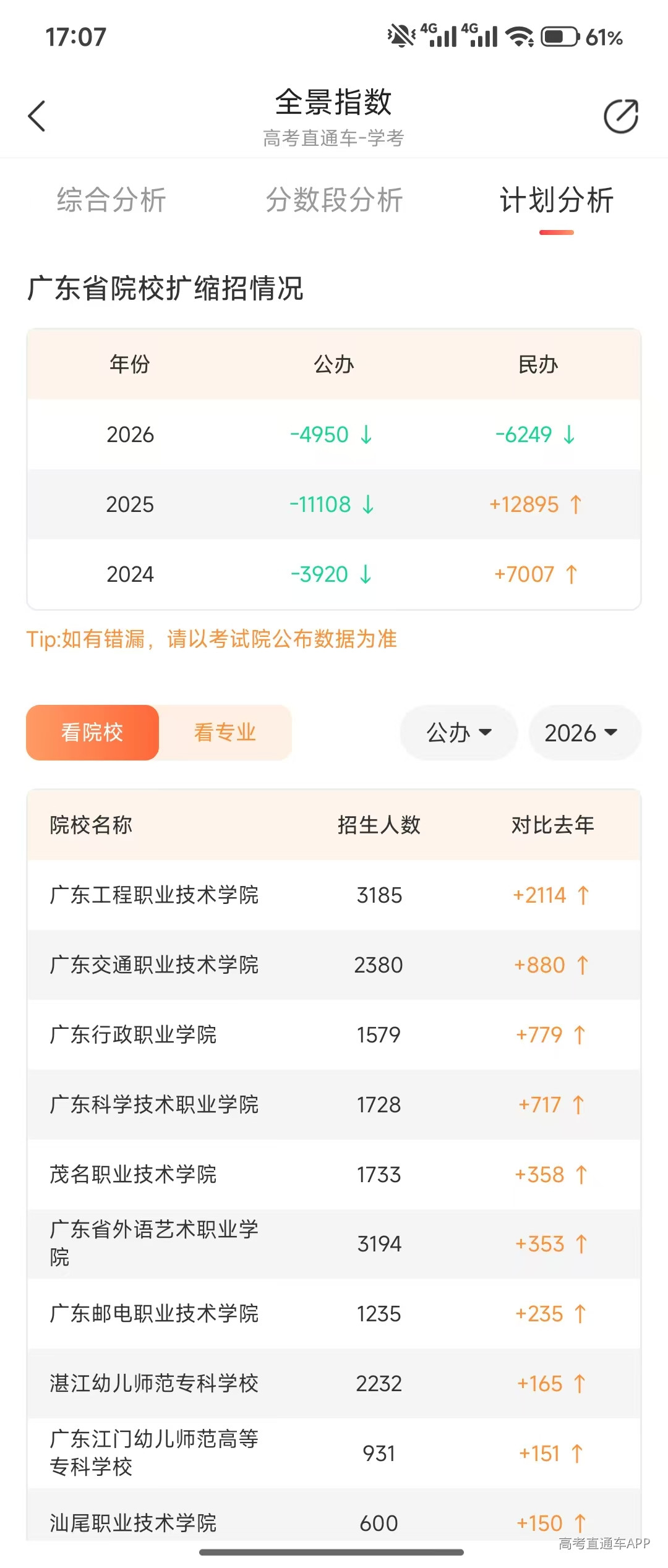This screenshot has width=668, height=1568.
Task: Switch to the 分数段分析 tab
Action: (334, 200)
